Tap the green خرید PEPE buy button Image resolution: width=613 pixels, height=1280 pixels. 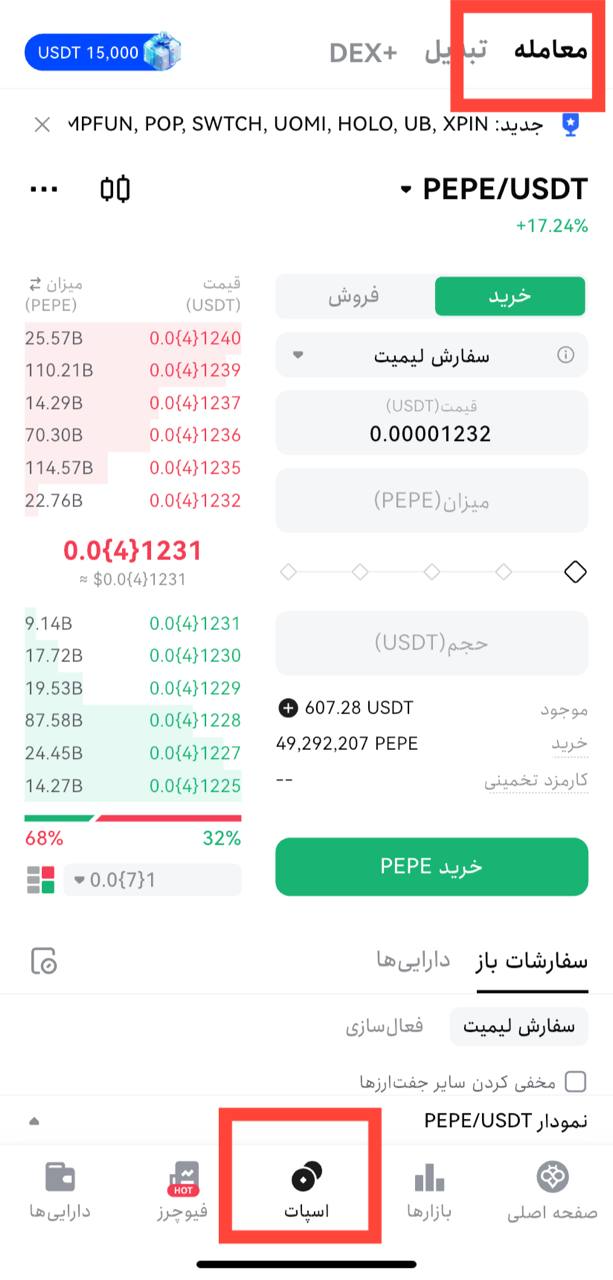coord(432,866)
